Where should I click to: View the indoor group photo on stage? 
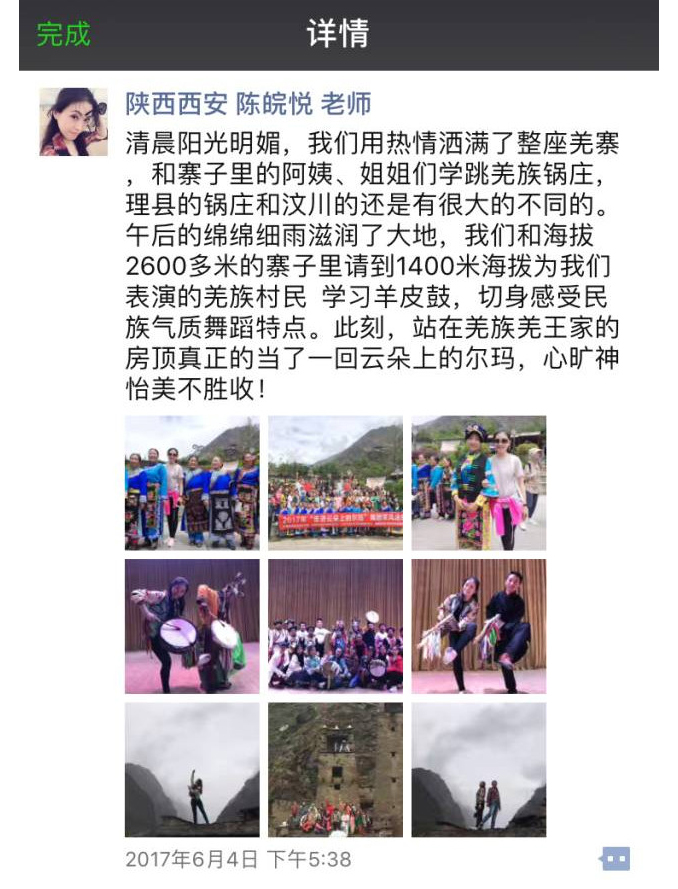tap(335, 626)
